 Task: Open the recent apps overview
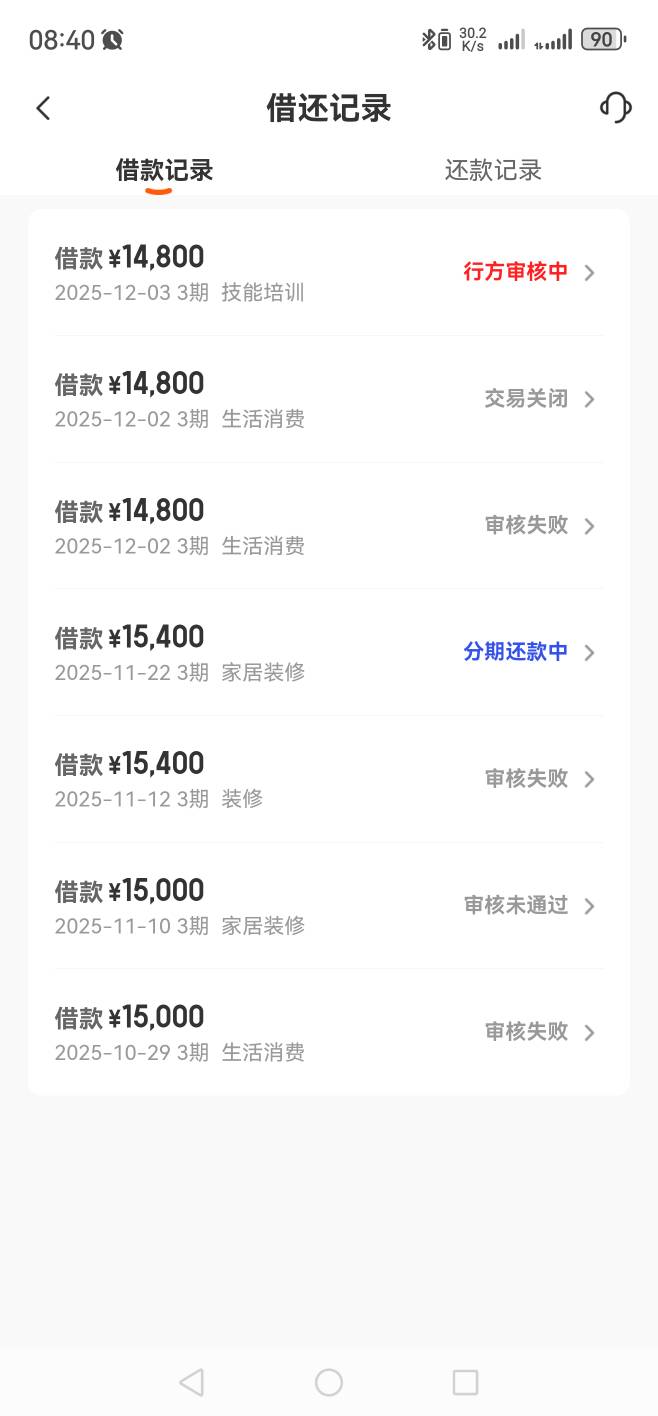click(465, 1382)
